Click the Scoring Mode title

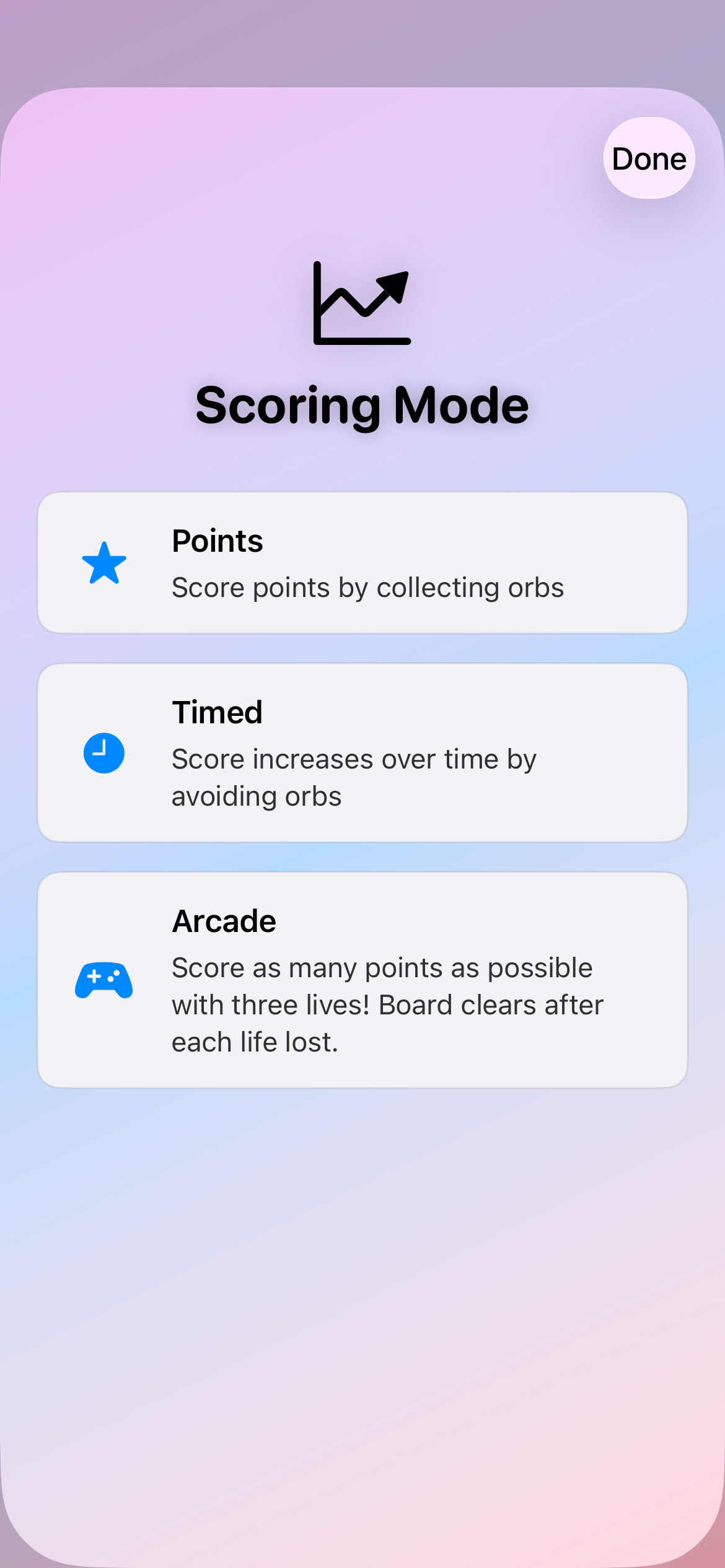362,406
